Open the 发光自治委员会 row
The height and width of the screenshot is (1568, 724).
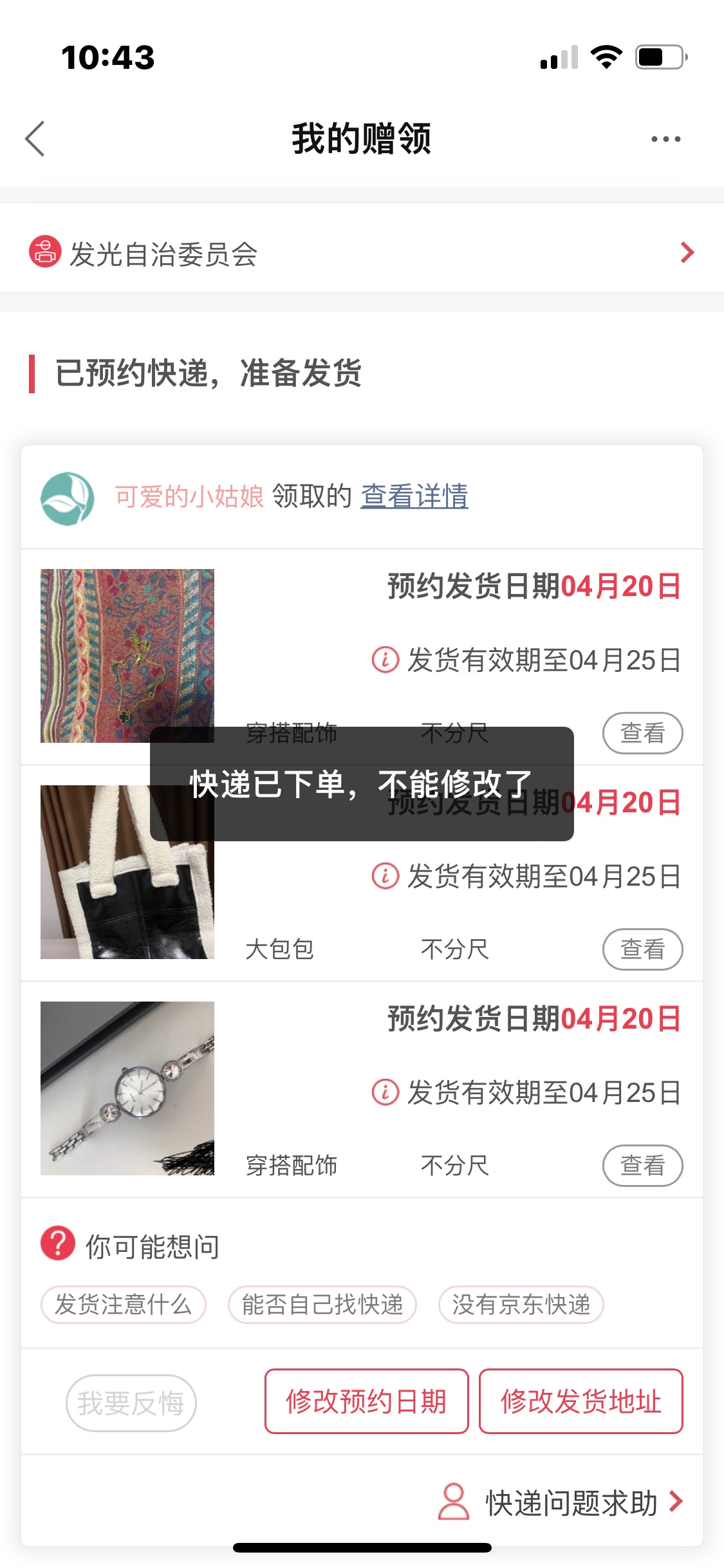pos(362,253)
